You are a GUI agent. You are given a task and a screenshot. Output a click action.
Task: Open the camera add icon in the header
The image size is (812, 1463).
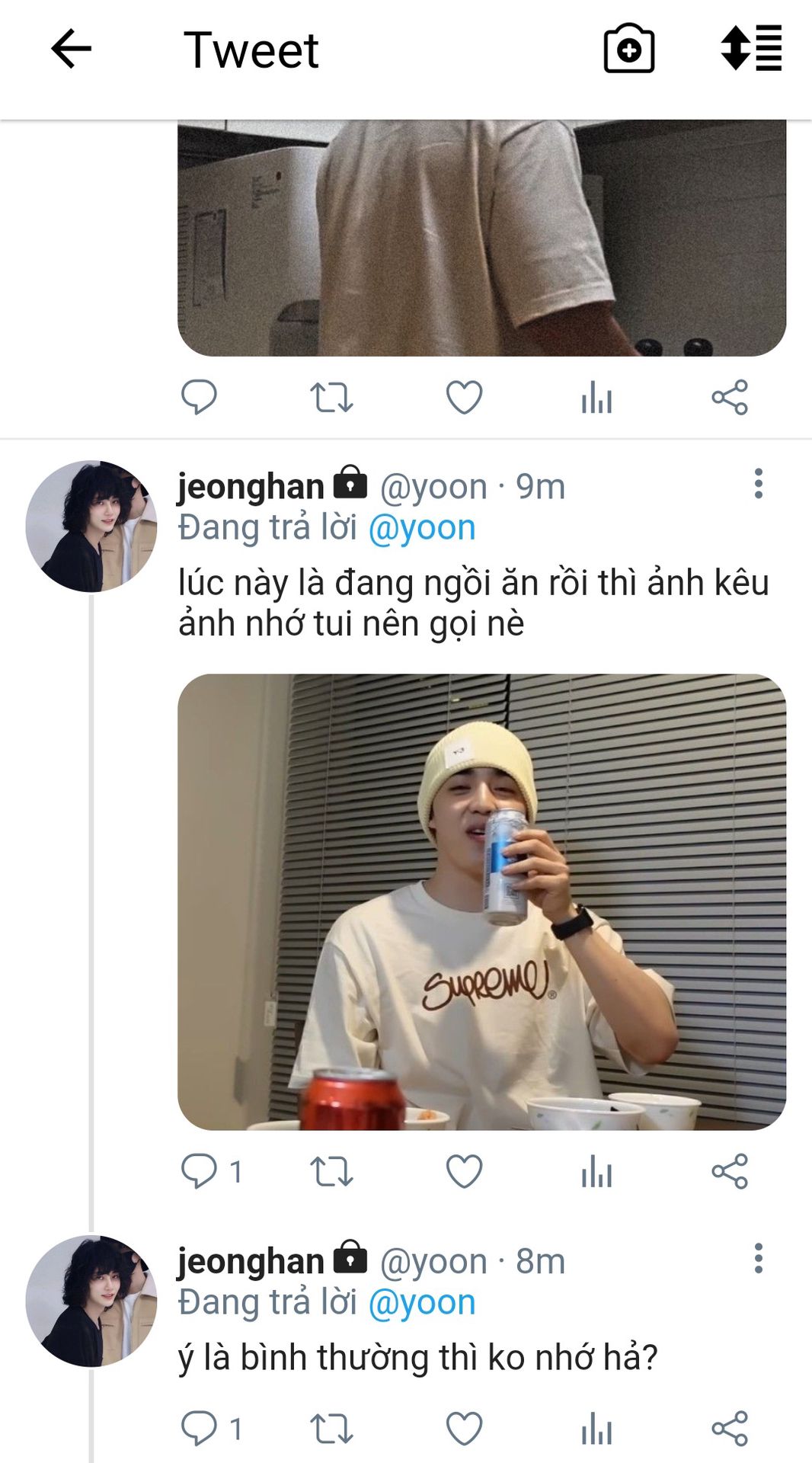pos(628,49)
